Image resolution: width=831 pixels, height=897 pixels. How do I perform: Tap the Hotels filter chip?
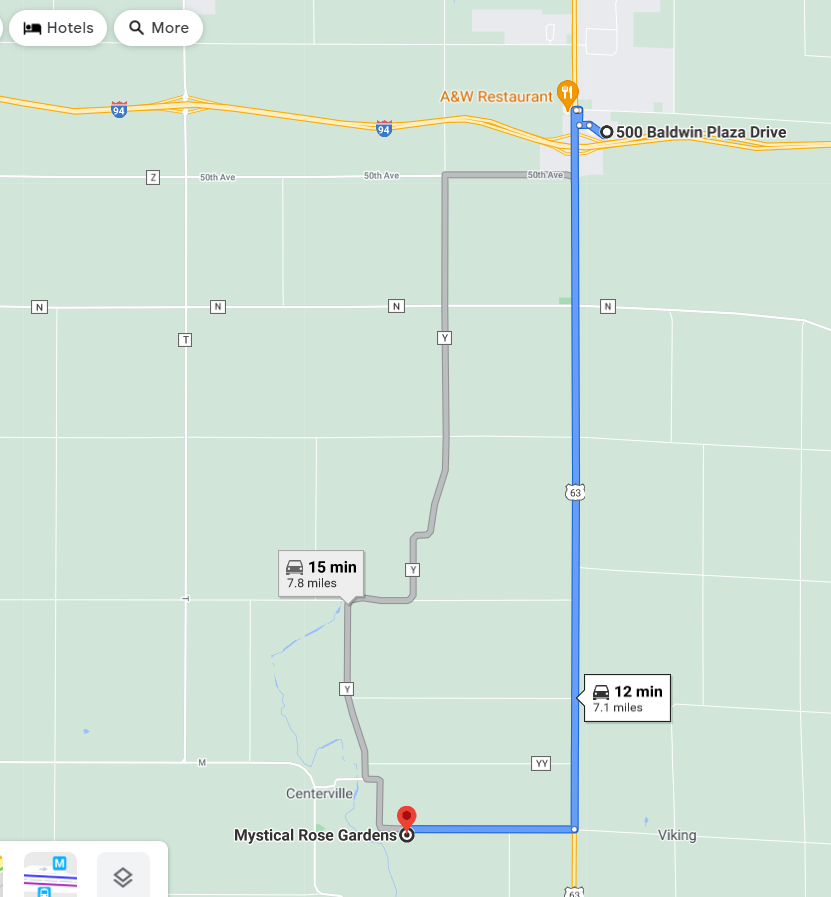pos(58,28)
